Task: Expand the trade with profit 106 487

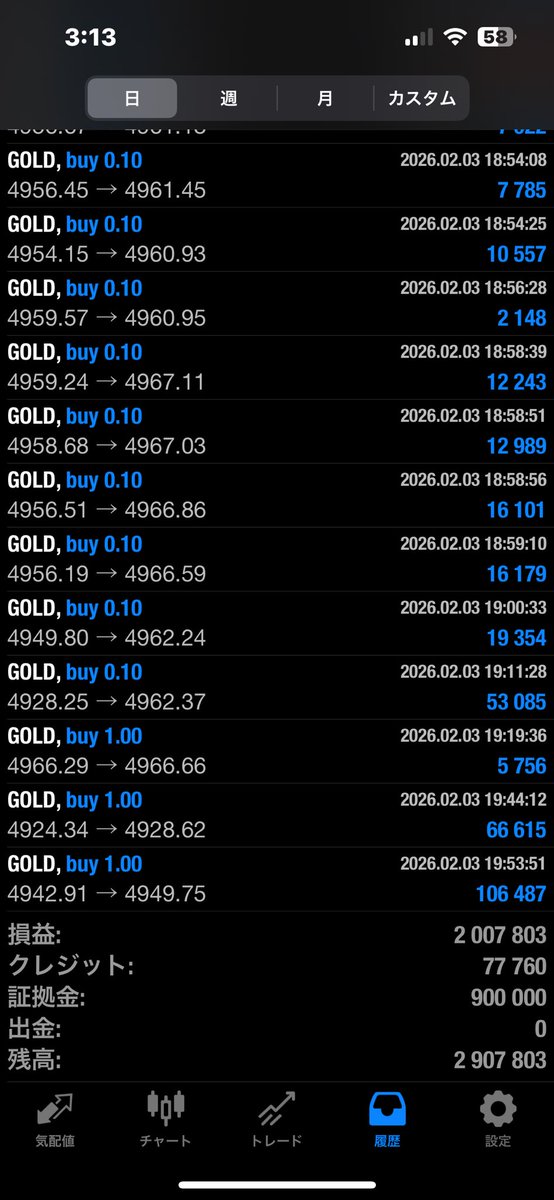Action: click(277, 879)
